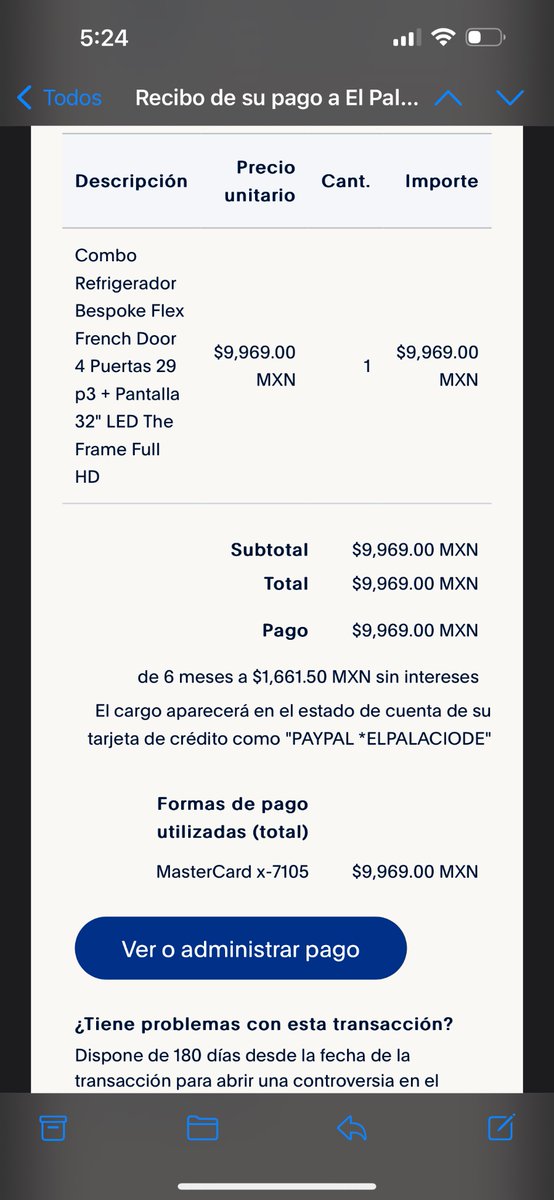The width and height of the screenshot is (554, 1200).
Task: Compose a new email
Action: coord(501,1128)
